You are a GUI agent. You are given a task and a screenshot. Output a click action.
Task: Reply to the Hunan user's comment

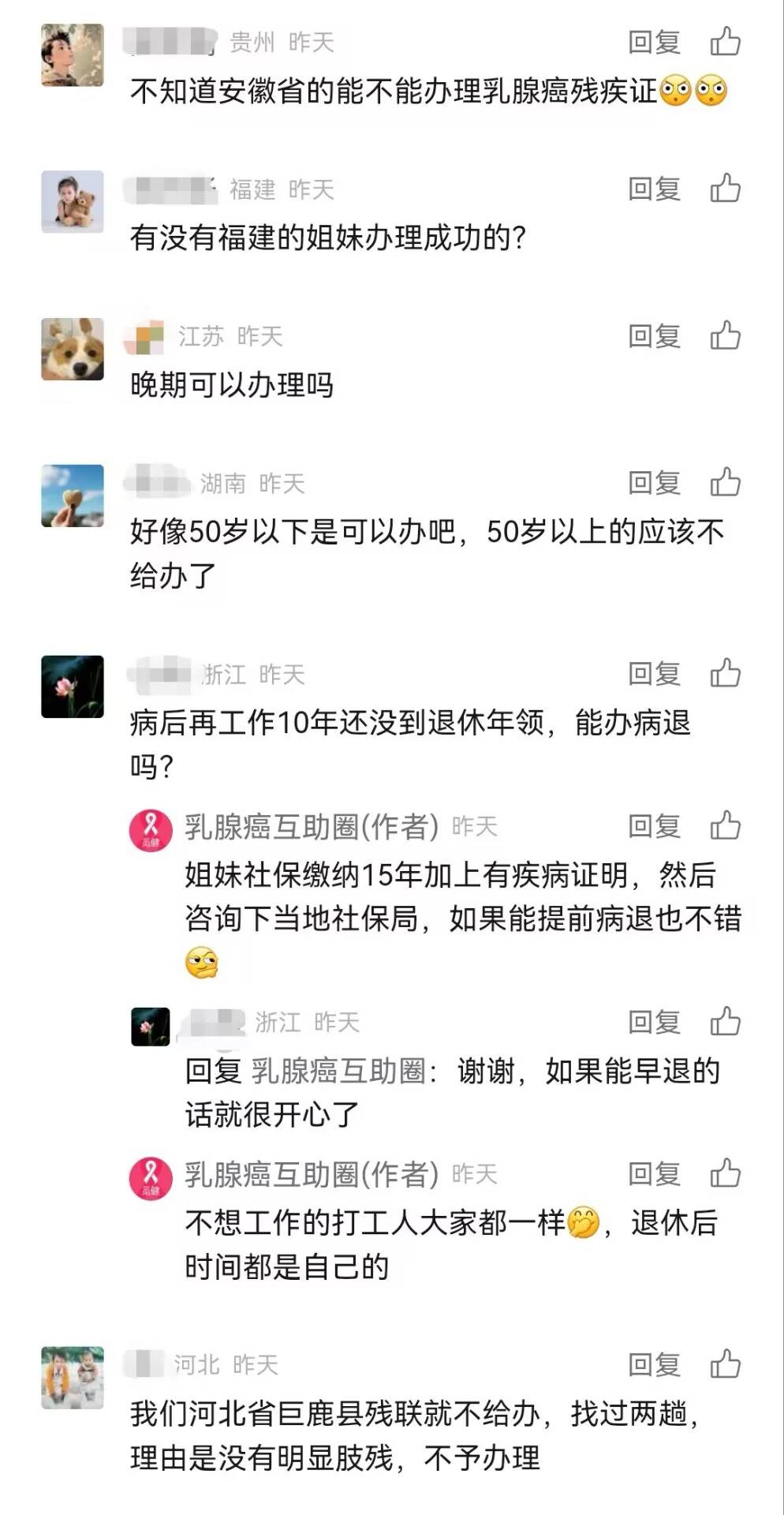coord(654,484)
